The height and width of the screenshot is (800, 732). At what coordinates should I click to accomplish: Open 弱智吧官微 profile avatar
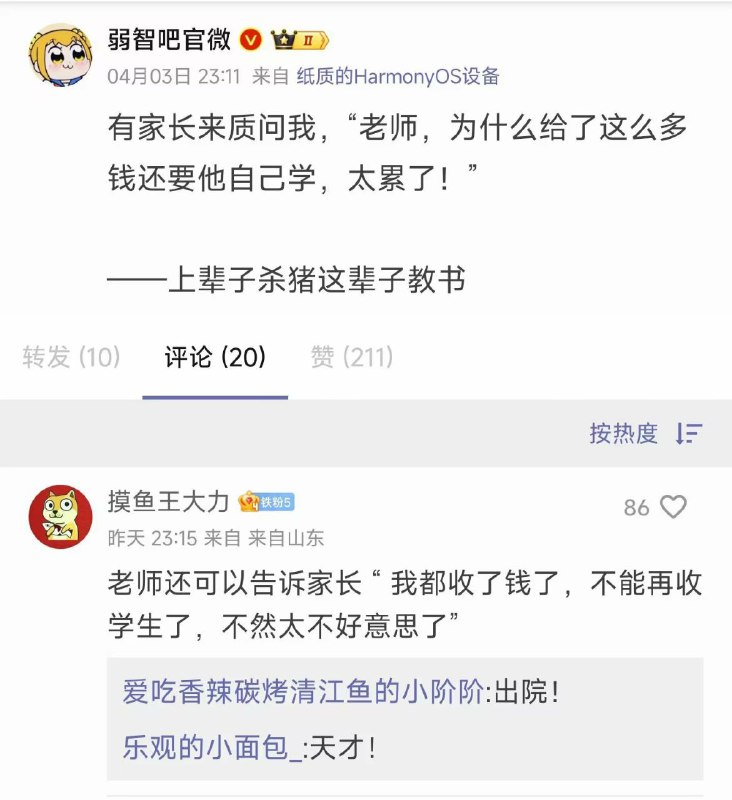coord(60,56)
